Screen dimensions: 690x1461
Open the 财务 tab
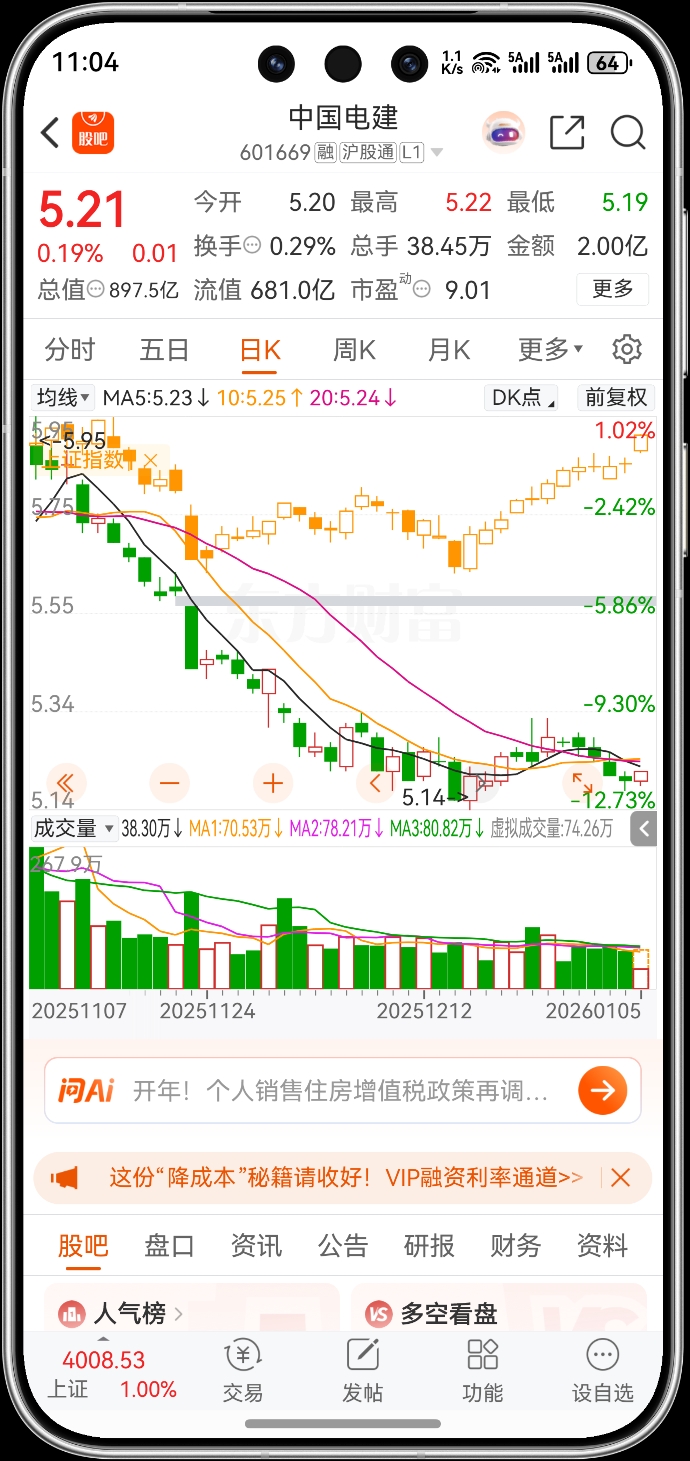(515, 1246)
